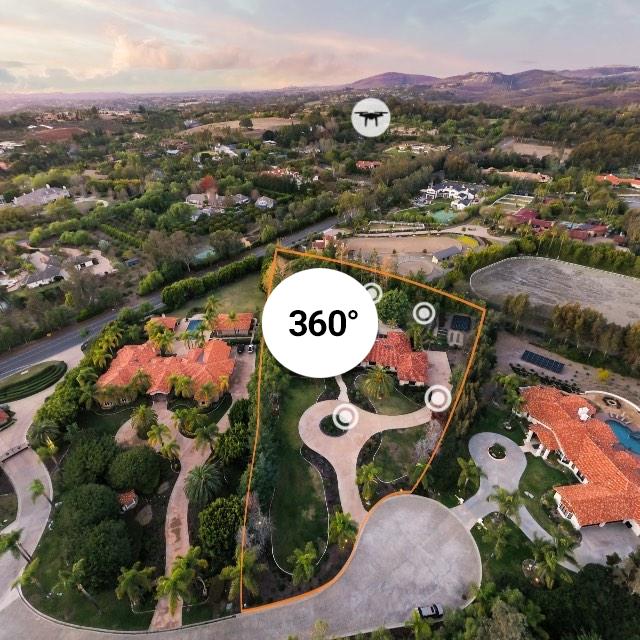Open the hotspot next to the 360° button
This screenshot has width=640, height=640.
coord(372,292)
